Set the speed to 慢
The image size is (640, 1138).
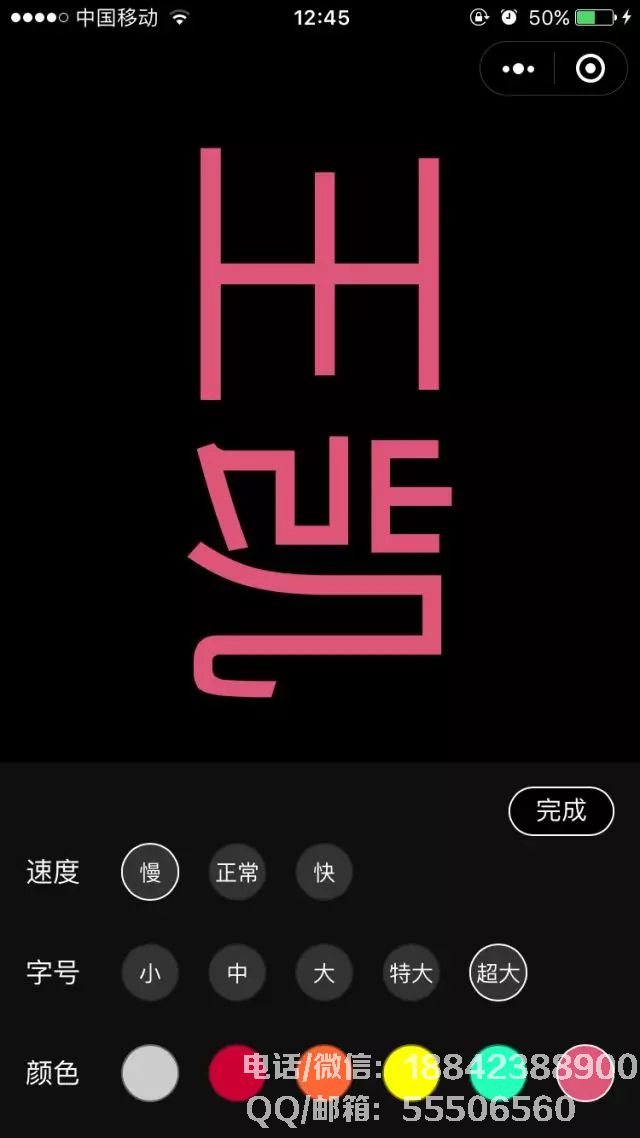click(x=150, y=872)
